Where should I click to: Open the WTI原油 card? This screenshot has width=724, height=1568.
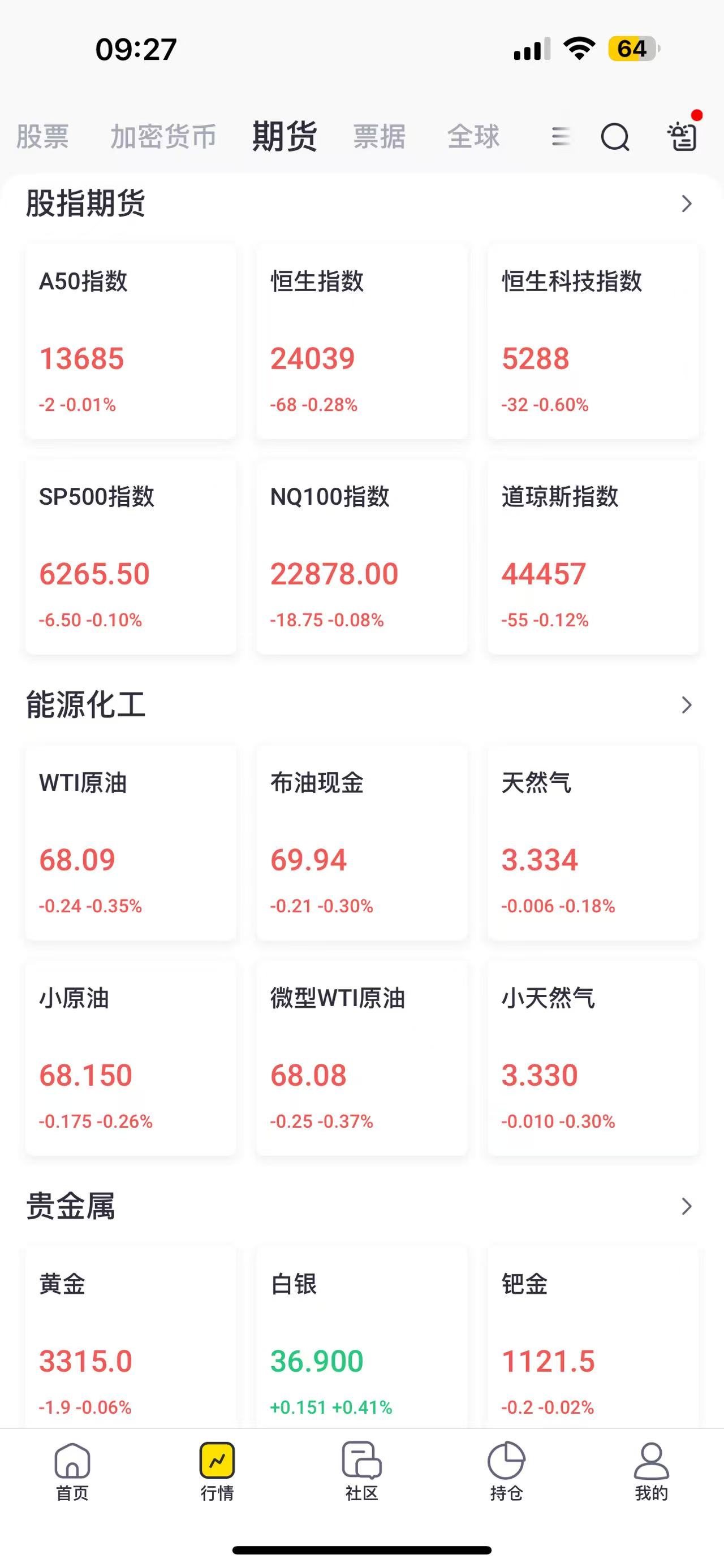tap(131, 842)
